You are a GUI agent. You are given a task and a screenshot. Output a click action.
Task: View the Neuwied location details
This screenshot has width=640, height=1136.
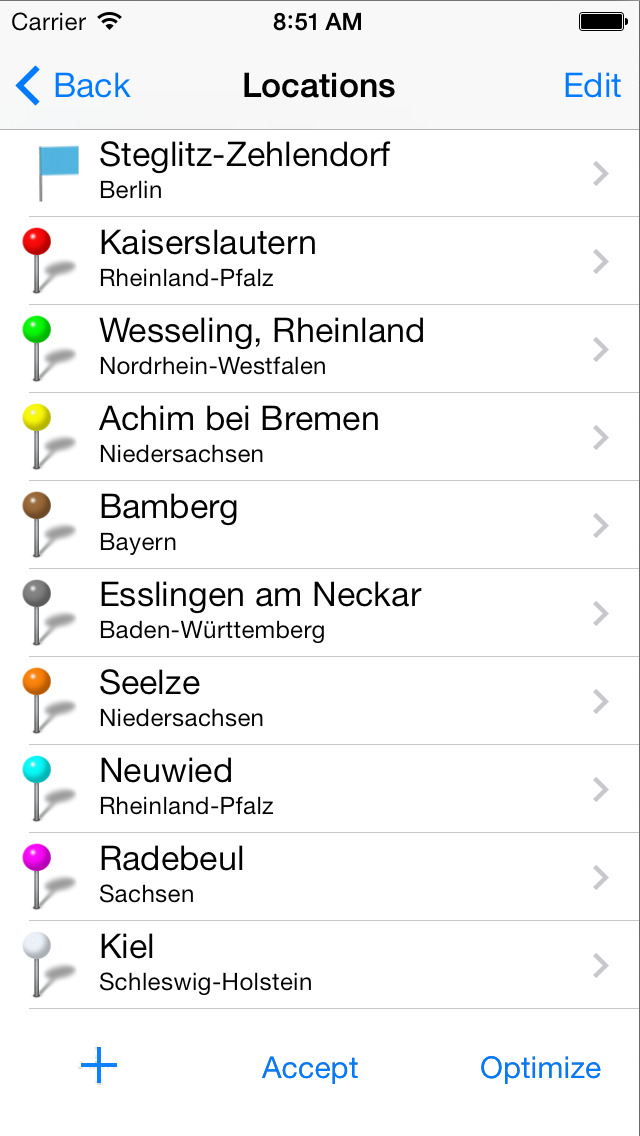click(x=320, y=788)
